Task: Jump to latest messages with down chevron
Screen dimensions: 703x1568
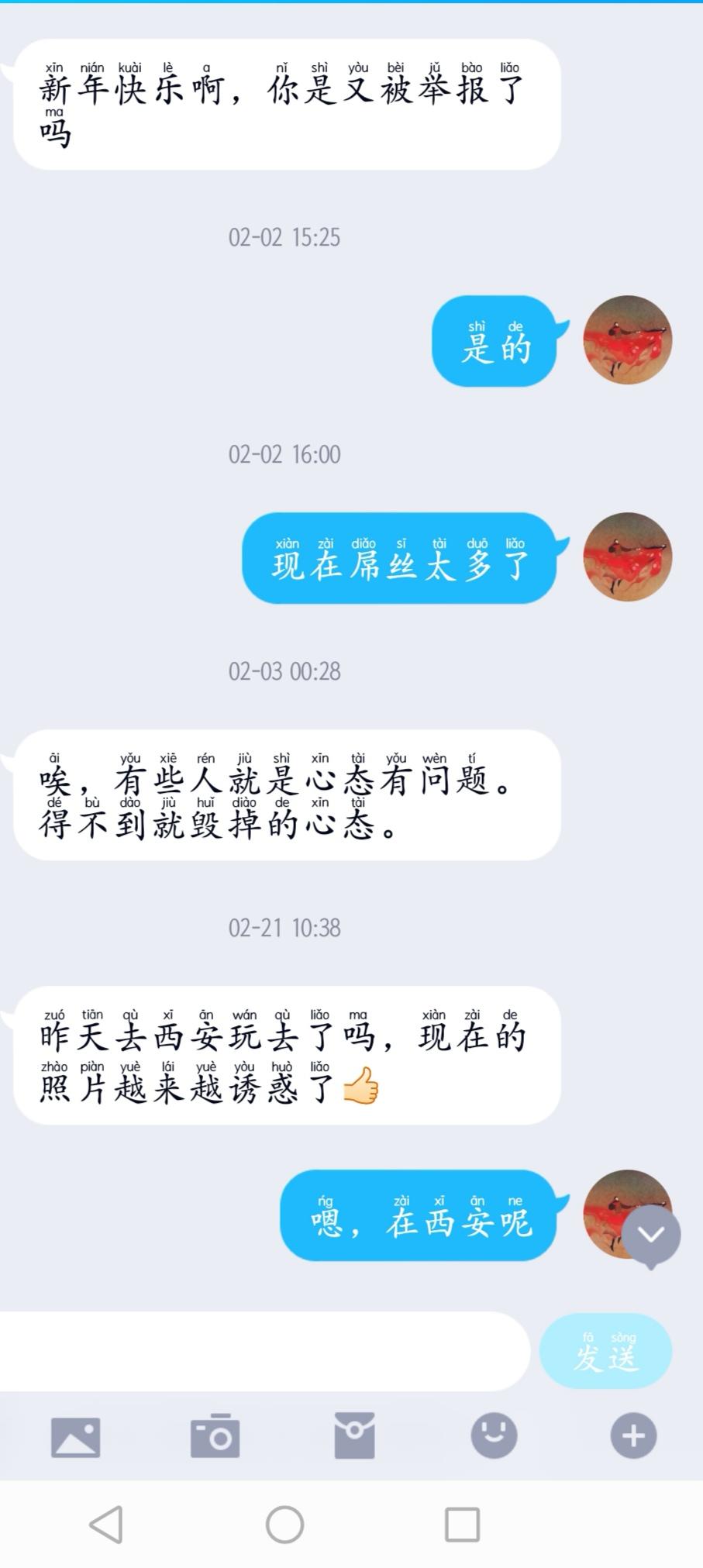Action: click(651, 1235)
